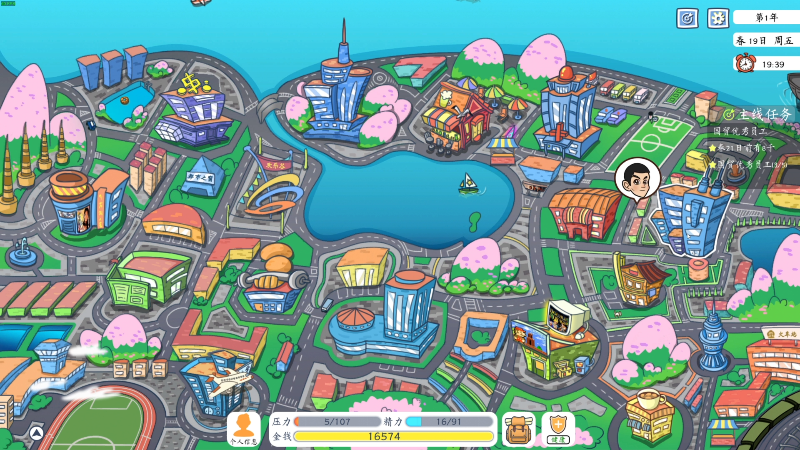Open the settings gear

tap(718, 18)
